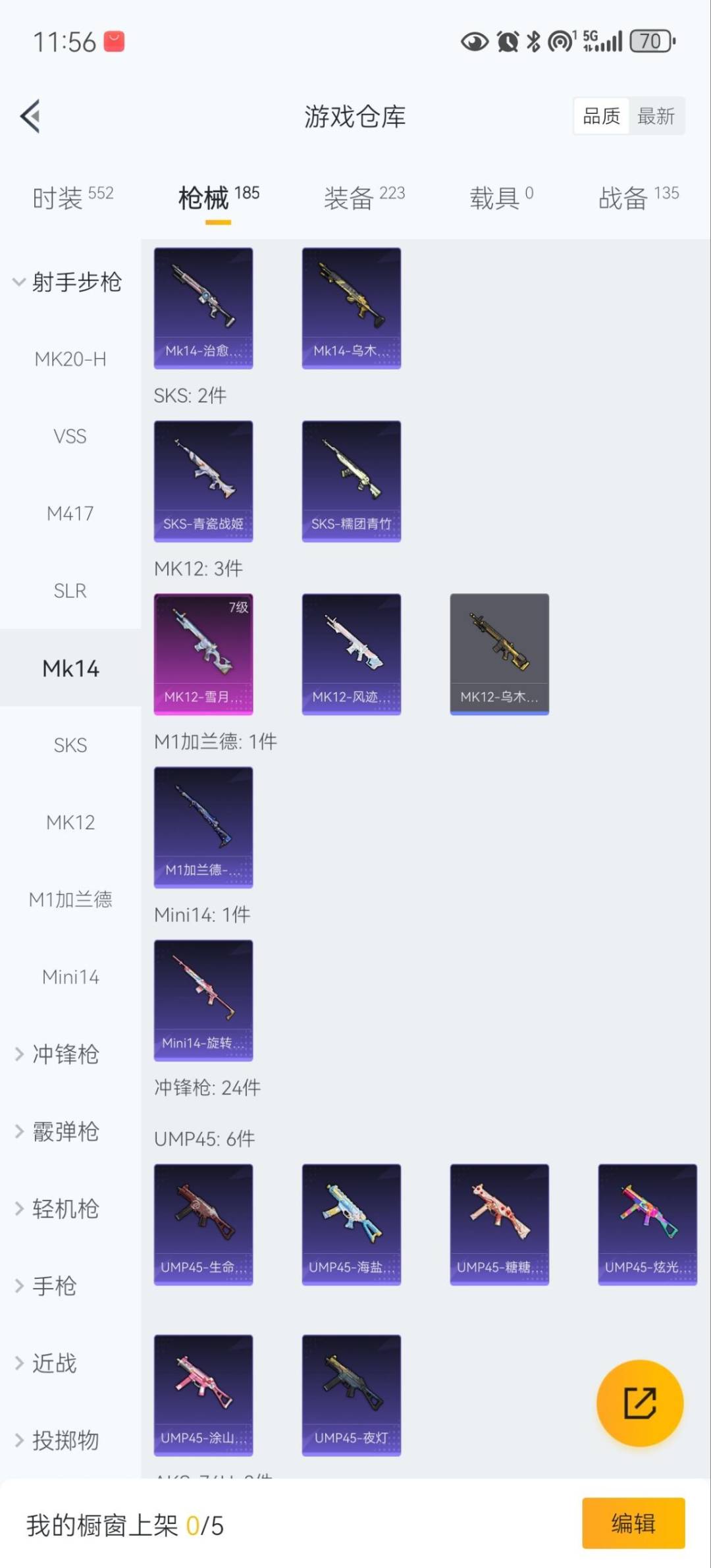711x1568 pixels.
Task: Open the SKS-青瓷战姬 skin
Action: (x=203, y=481)
